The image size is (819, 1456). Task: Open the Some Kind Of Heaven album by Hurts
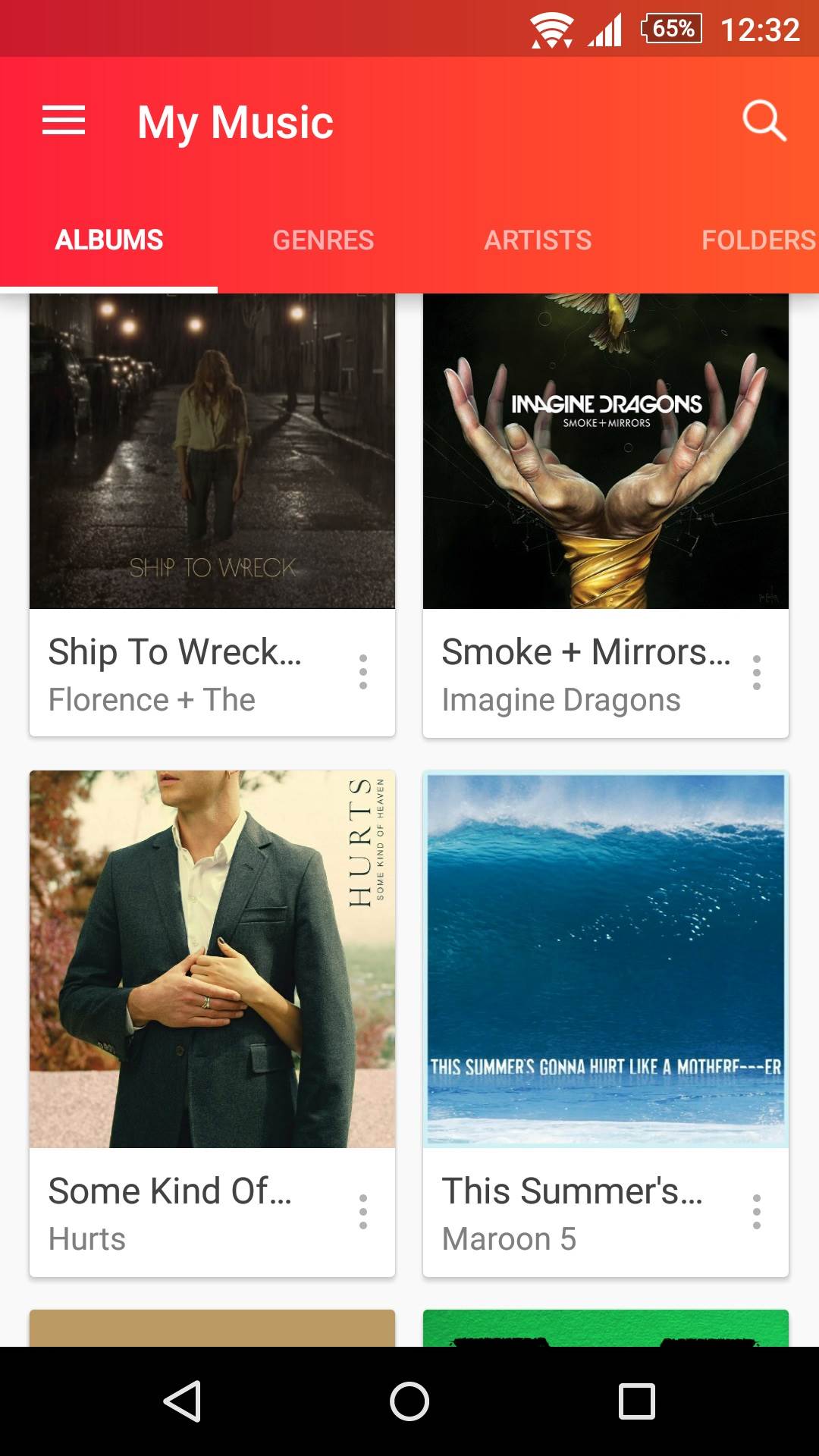pos(212,959)
